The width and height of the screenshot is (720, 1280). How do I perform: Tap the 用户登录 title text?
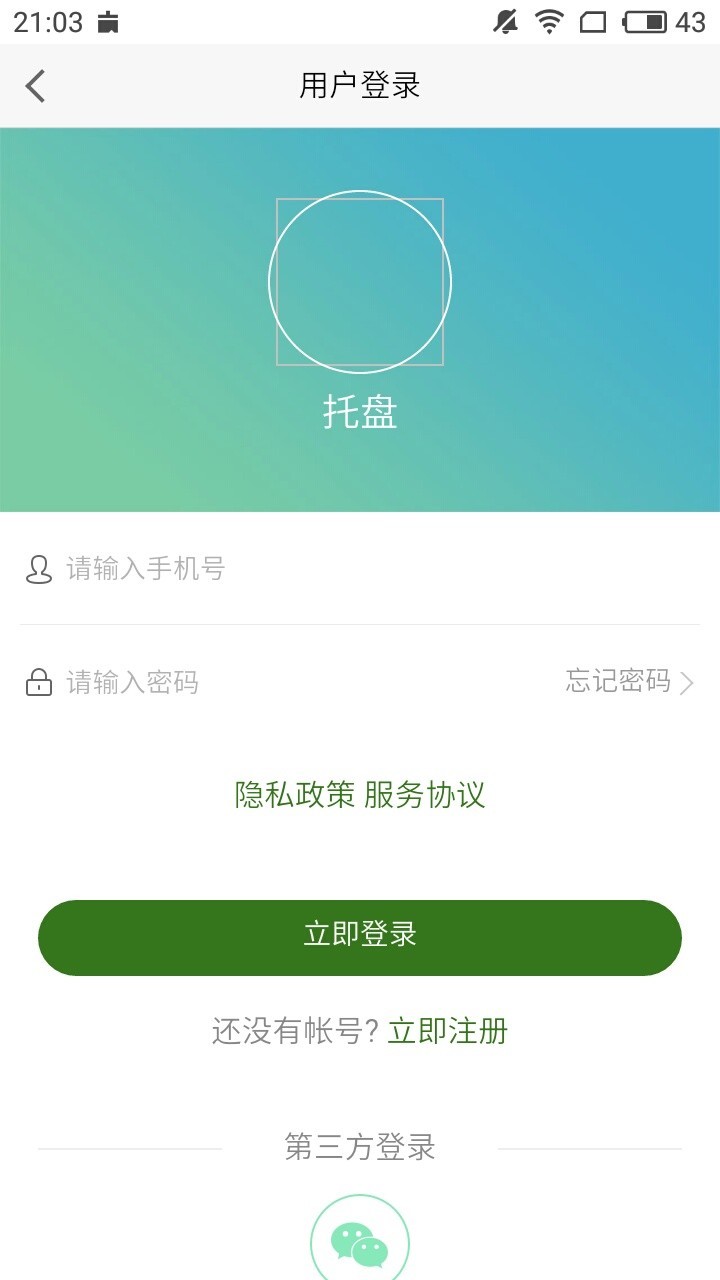click(x=360, y=86)
